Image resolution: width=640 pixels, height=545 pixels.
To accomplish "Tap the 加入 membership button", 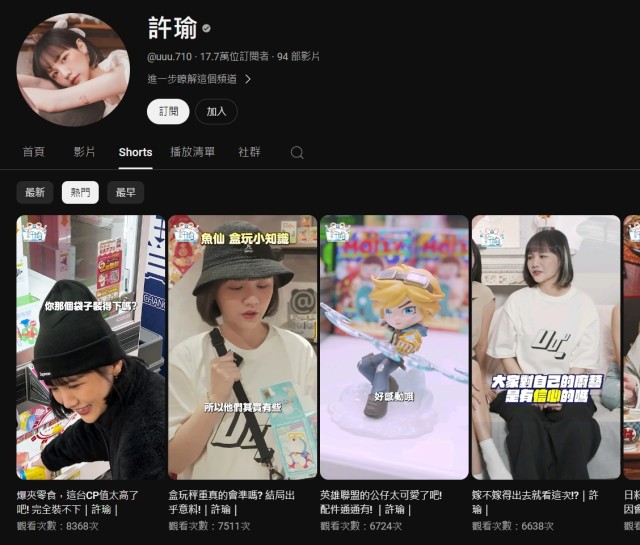I will click(x=216, y=112).
